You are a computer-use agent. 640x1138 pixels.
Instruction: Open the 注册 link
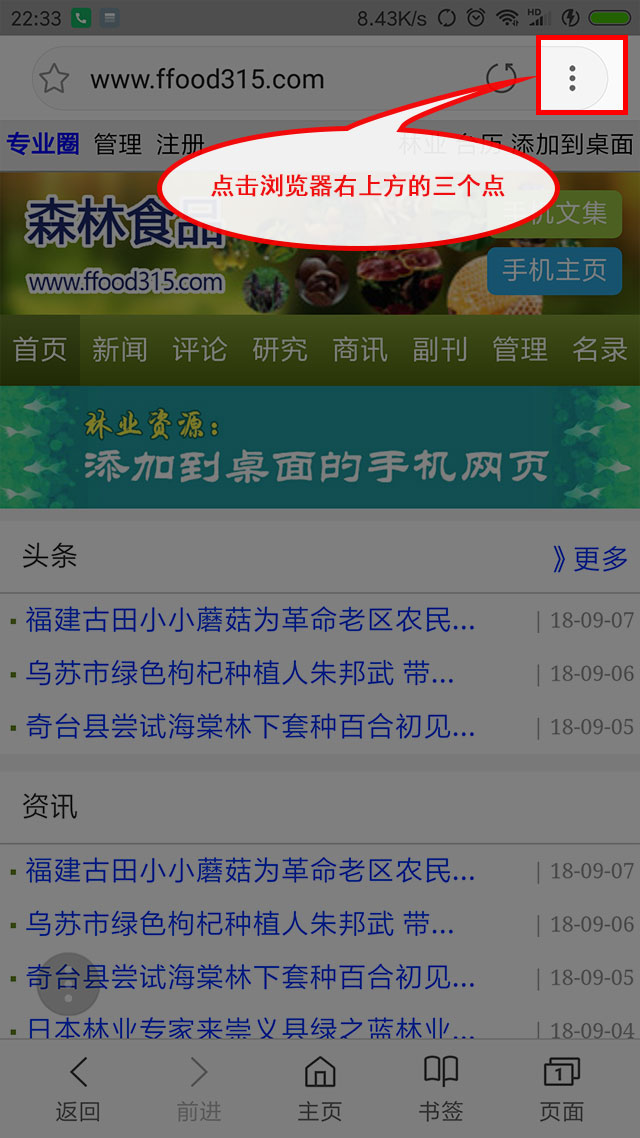point(180,144)
